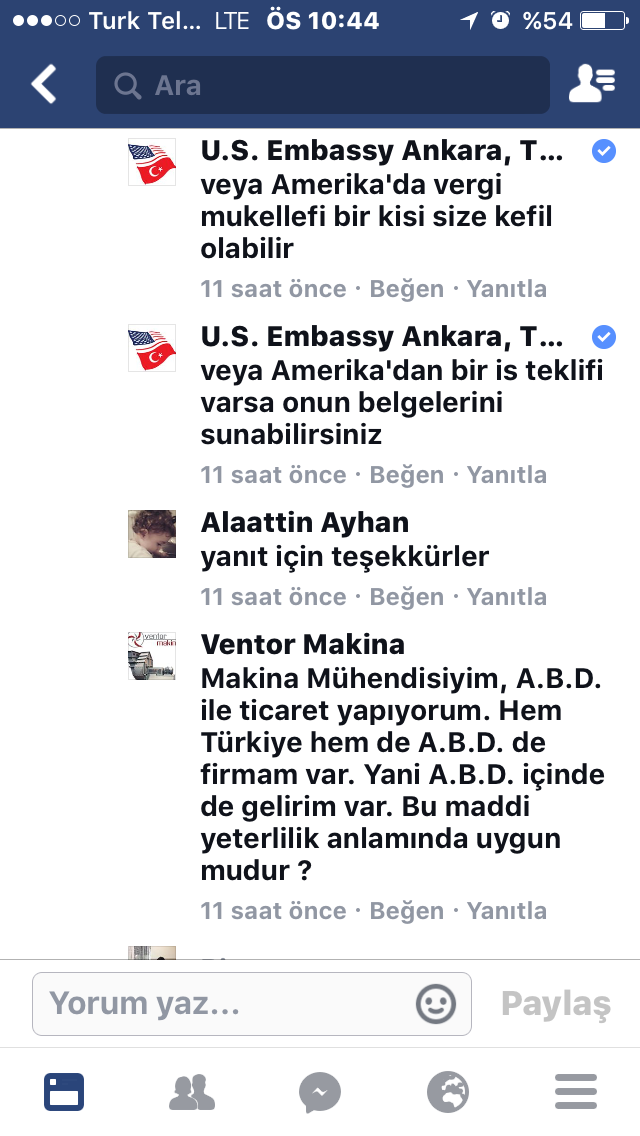Switch to the Friend Requests tab

pyautogui.click(x=192, y=1092)
